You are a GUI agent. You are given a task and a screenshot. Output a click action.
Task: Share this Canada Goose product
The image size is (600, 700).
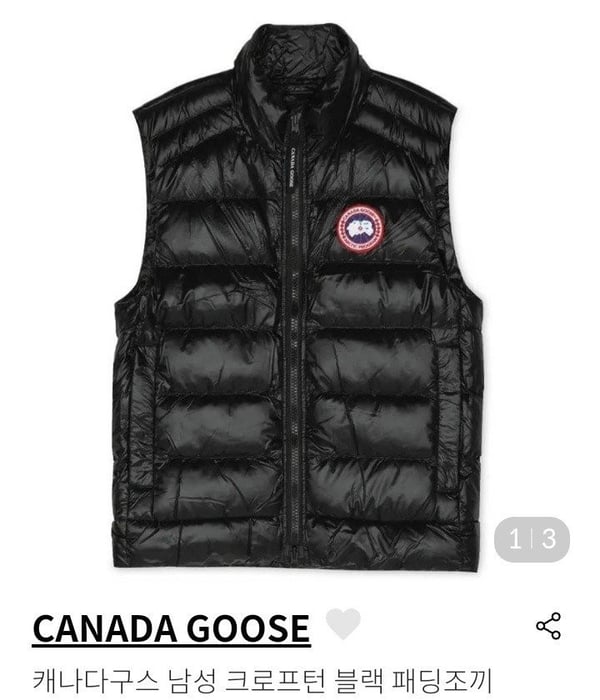(x=548, y=626)
